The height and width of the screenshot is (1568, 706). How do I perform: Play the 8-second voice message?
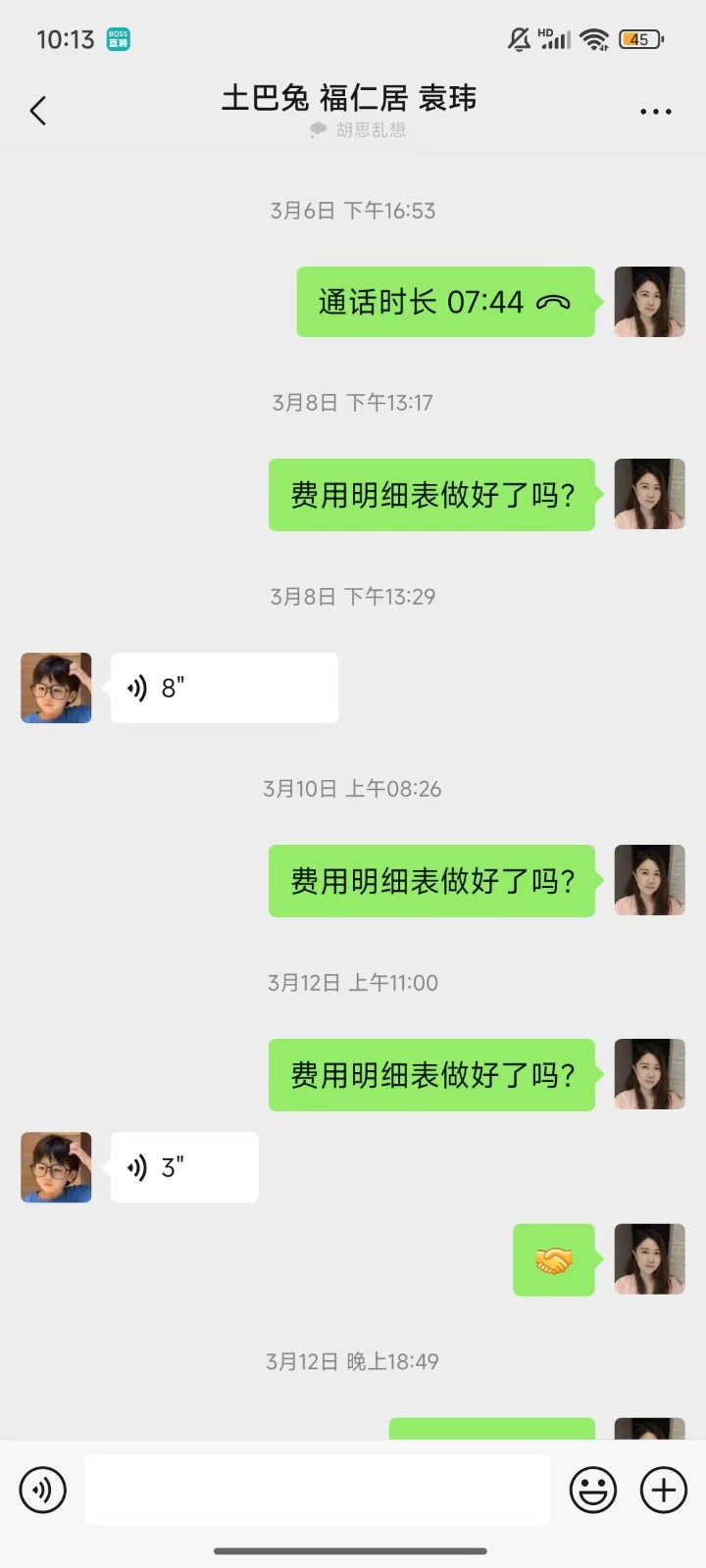(224, 688)
